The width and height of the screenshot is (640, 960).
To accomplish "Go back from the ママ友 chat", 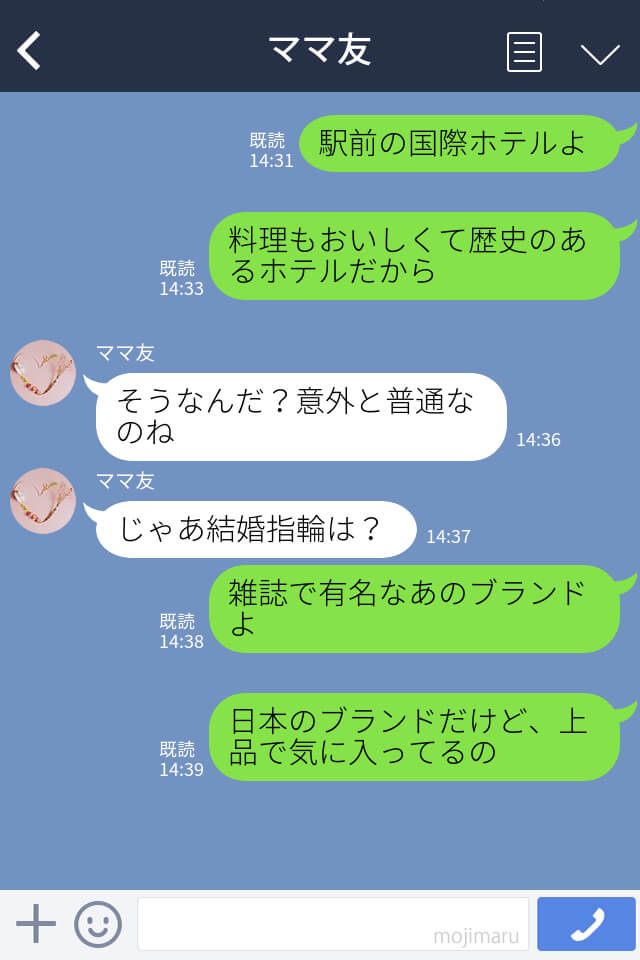I will click(x=29, y=51).
